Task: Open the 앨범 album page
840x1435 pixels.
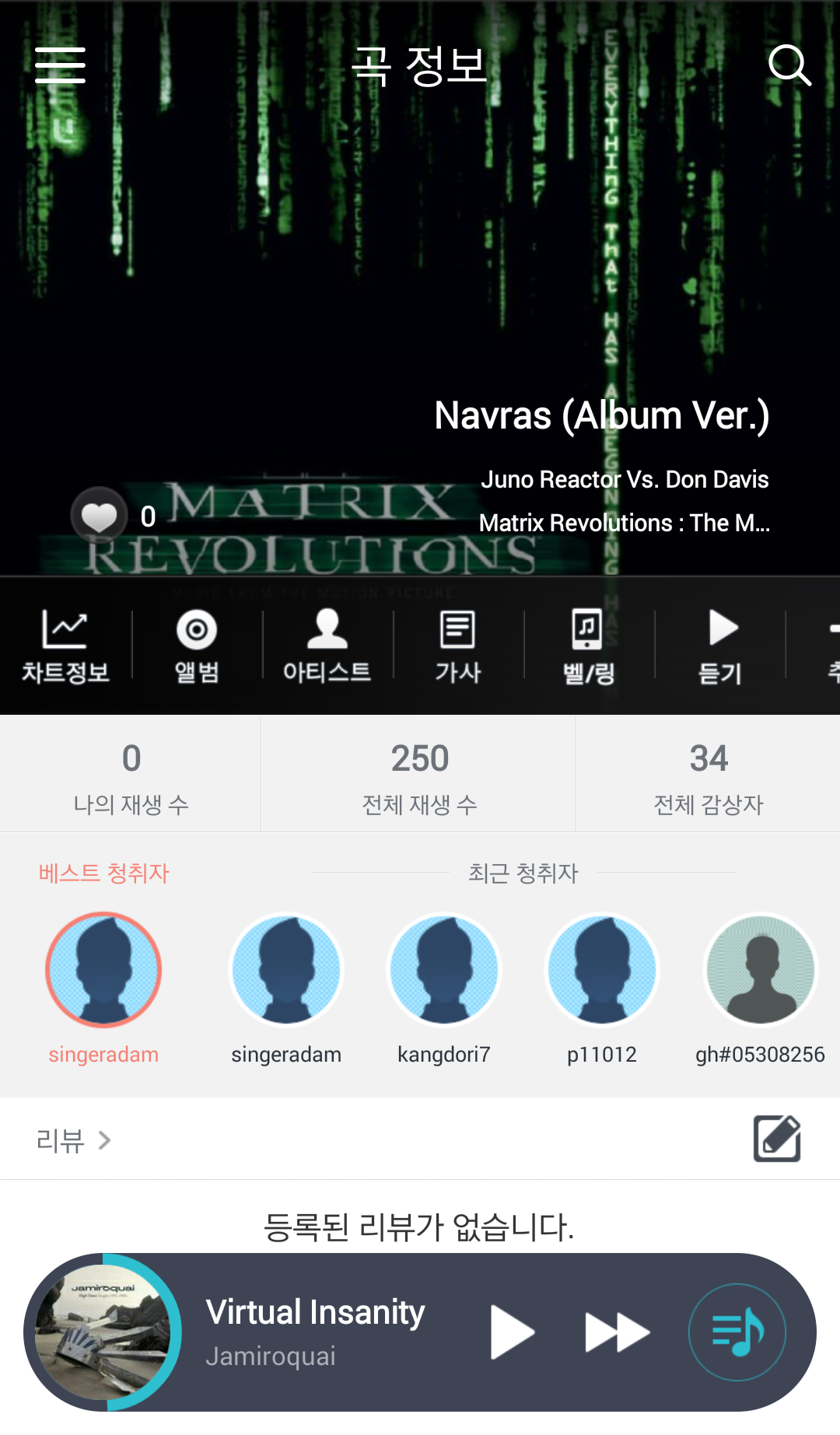Action: [x=197, y=645]
